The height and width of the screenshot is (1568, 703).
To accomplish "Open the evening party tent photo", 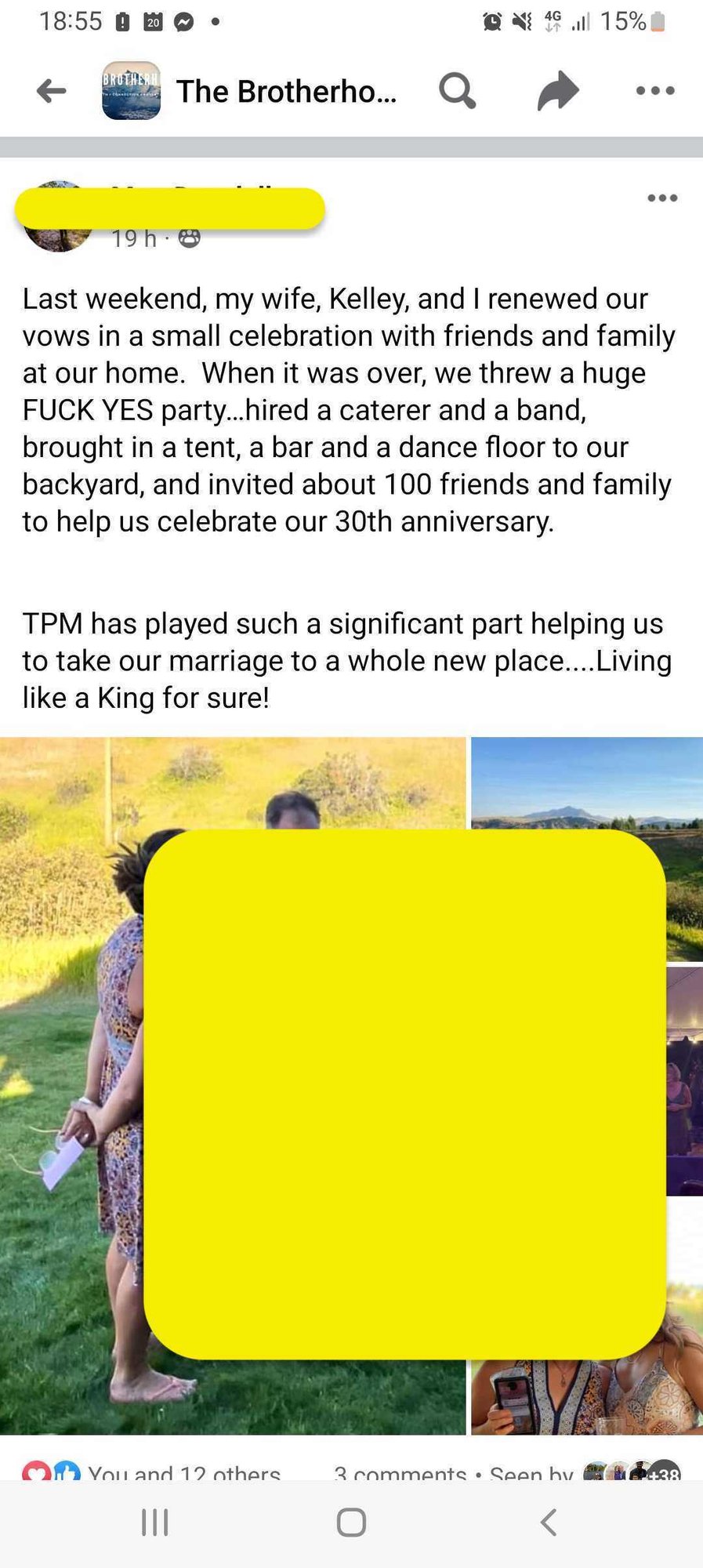I will (685, 1082).
